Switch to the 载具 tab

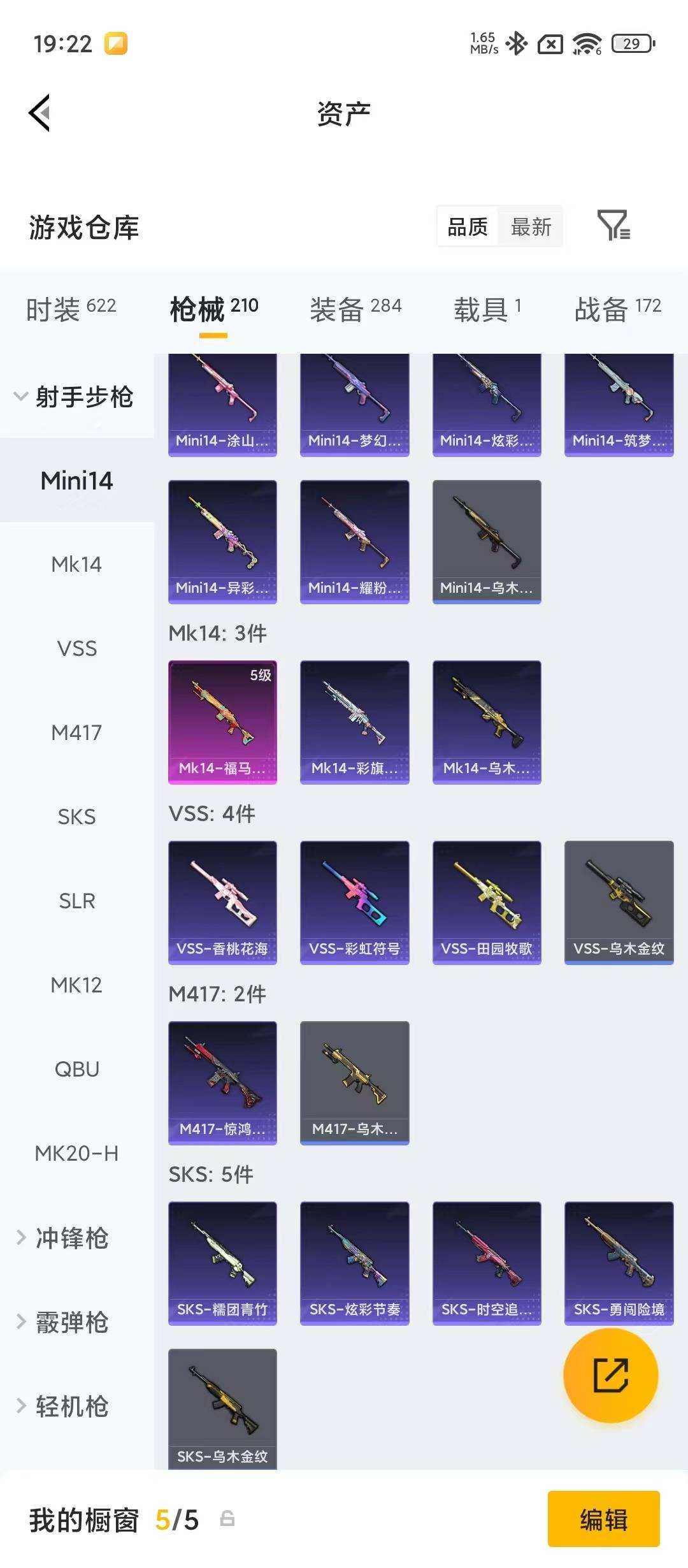click(x=487, y=309)
